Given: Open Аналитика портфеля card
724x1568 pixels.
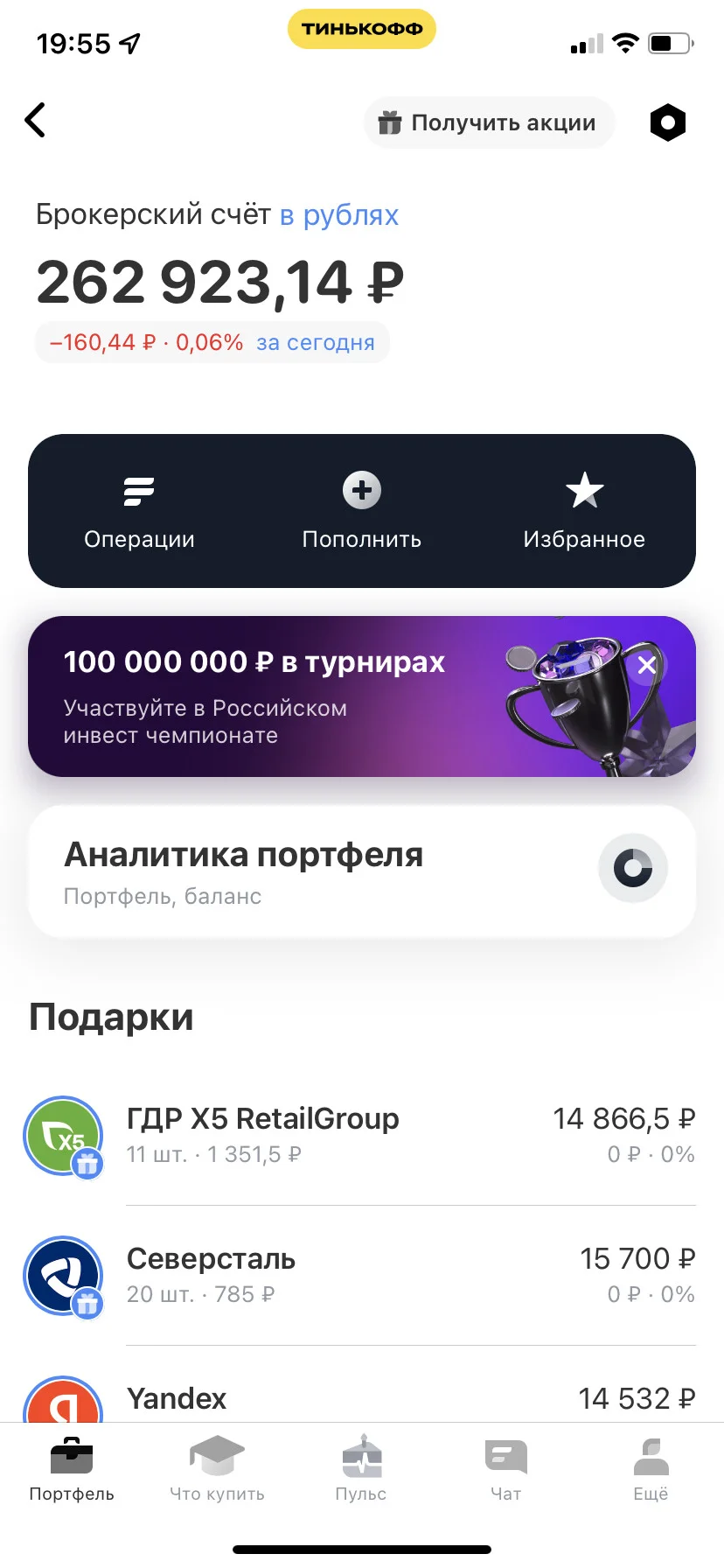Looking at the screenshot, I should click(x=362, y=871).
